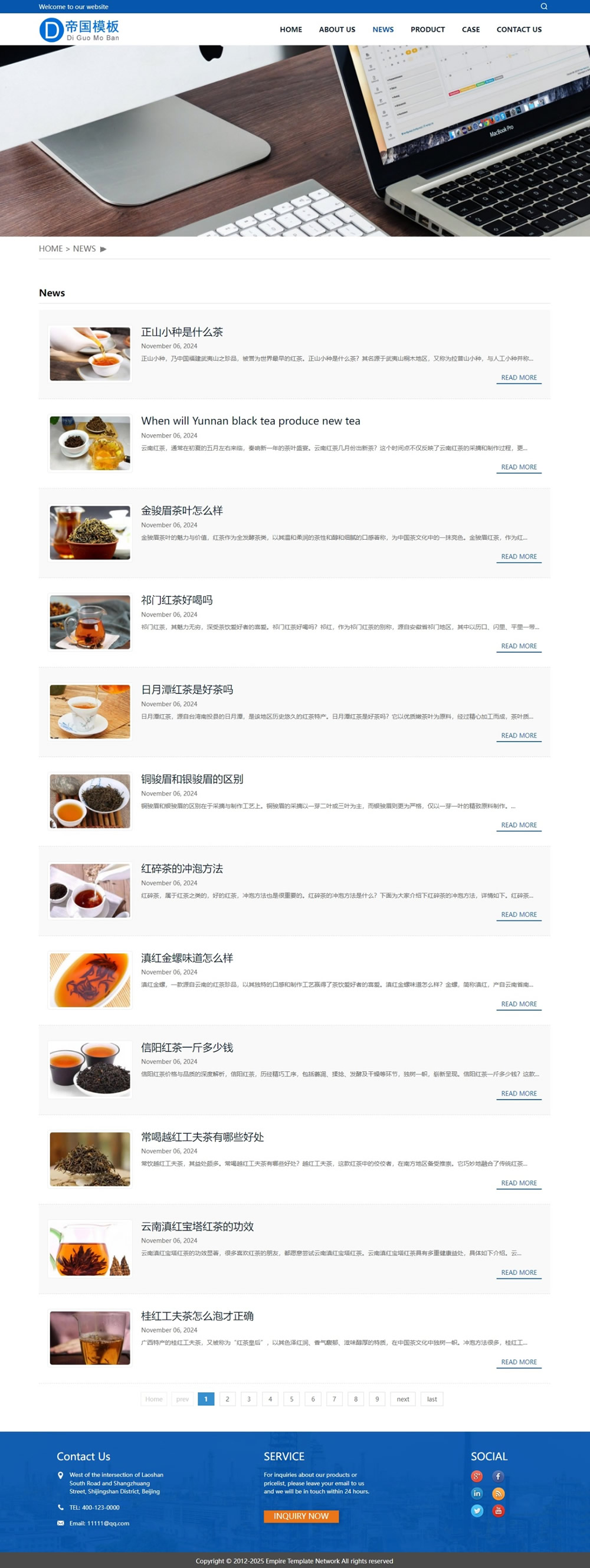Jump to page 9

click(377, 1399)
